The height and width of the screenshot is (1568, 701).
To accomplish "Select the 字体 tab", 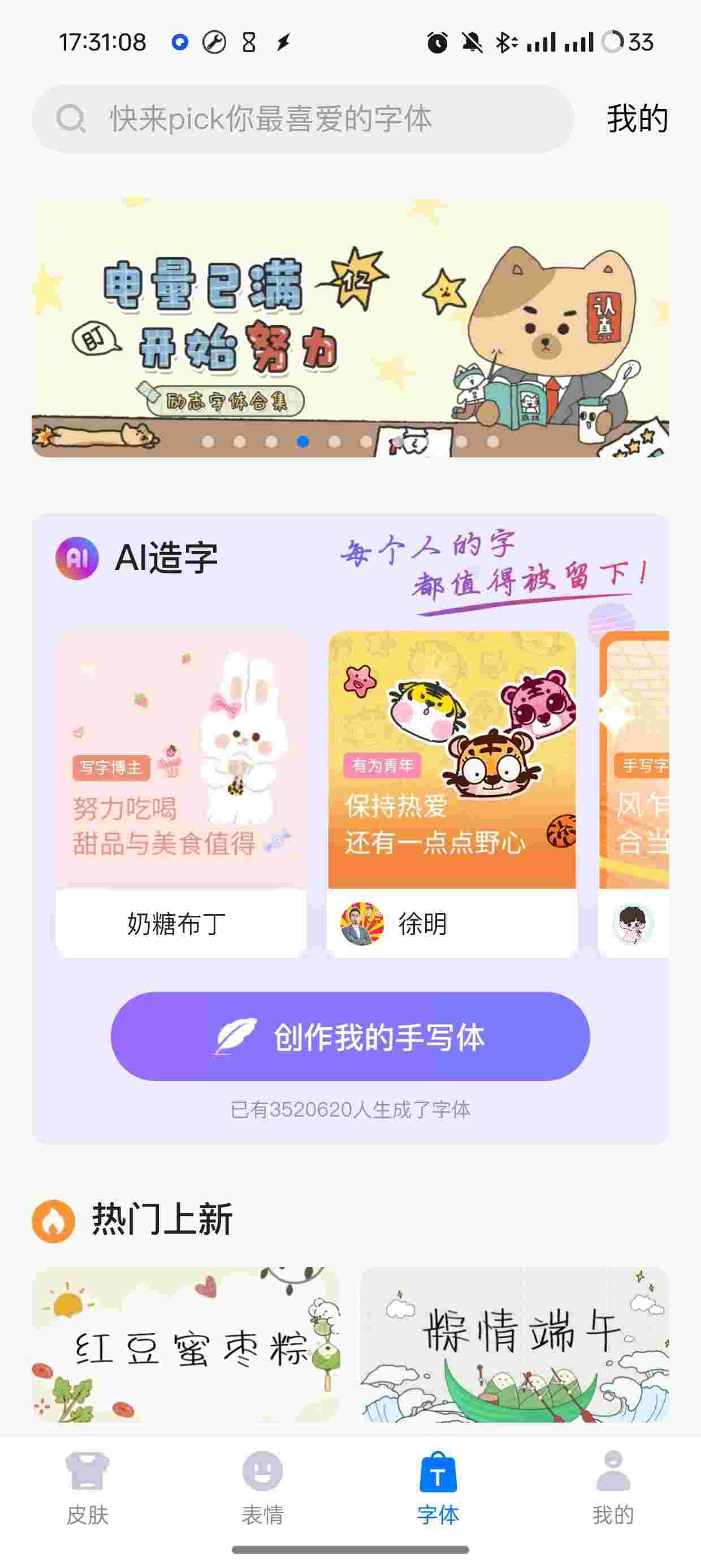I will point(438,1488).
